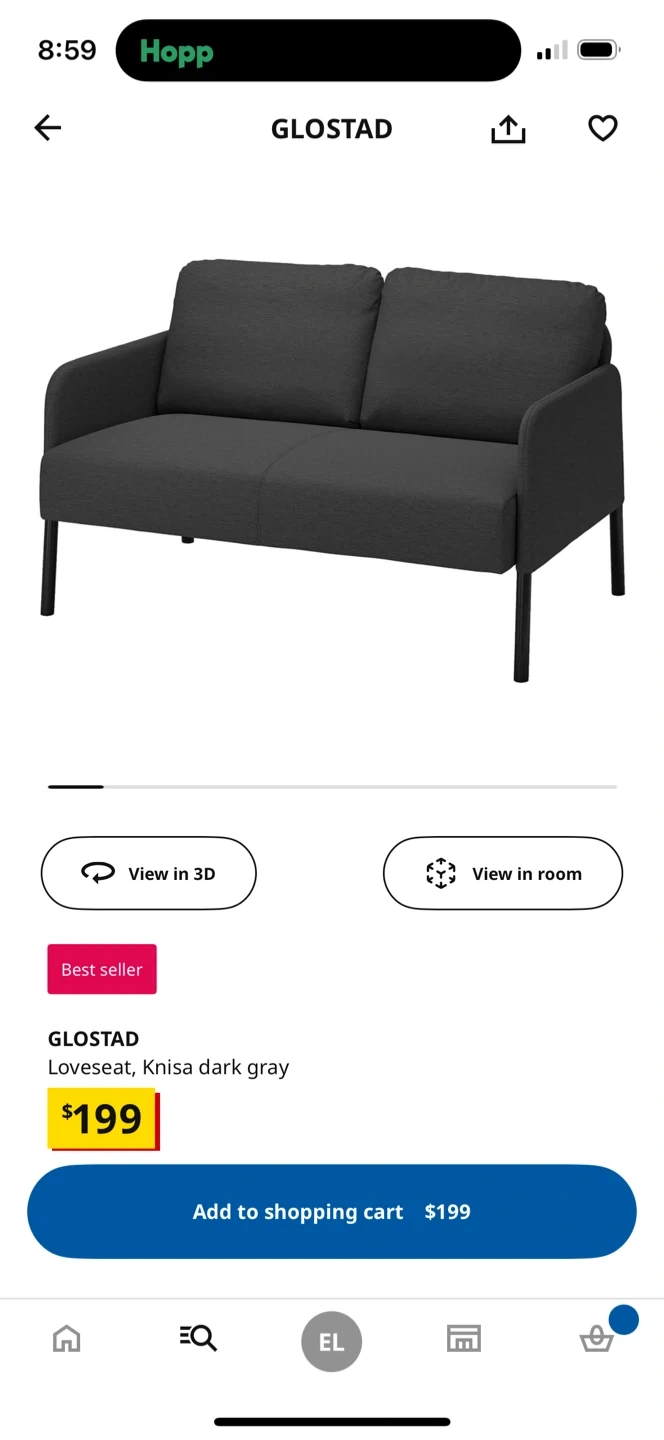Select the View in room button
This screenshot has height=1440, width=664.
coord(503,873)
